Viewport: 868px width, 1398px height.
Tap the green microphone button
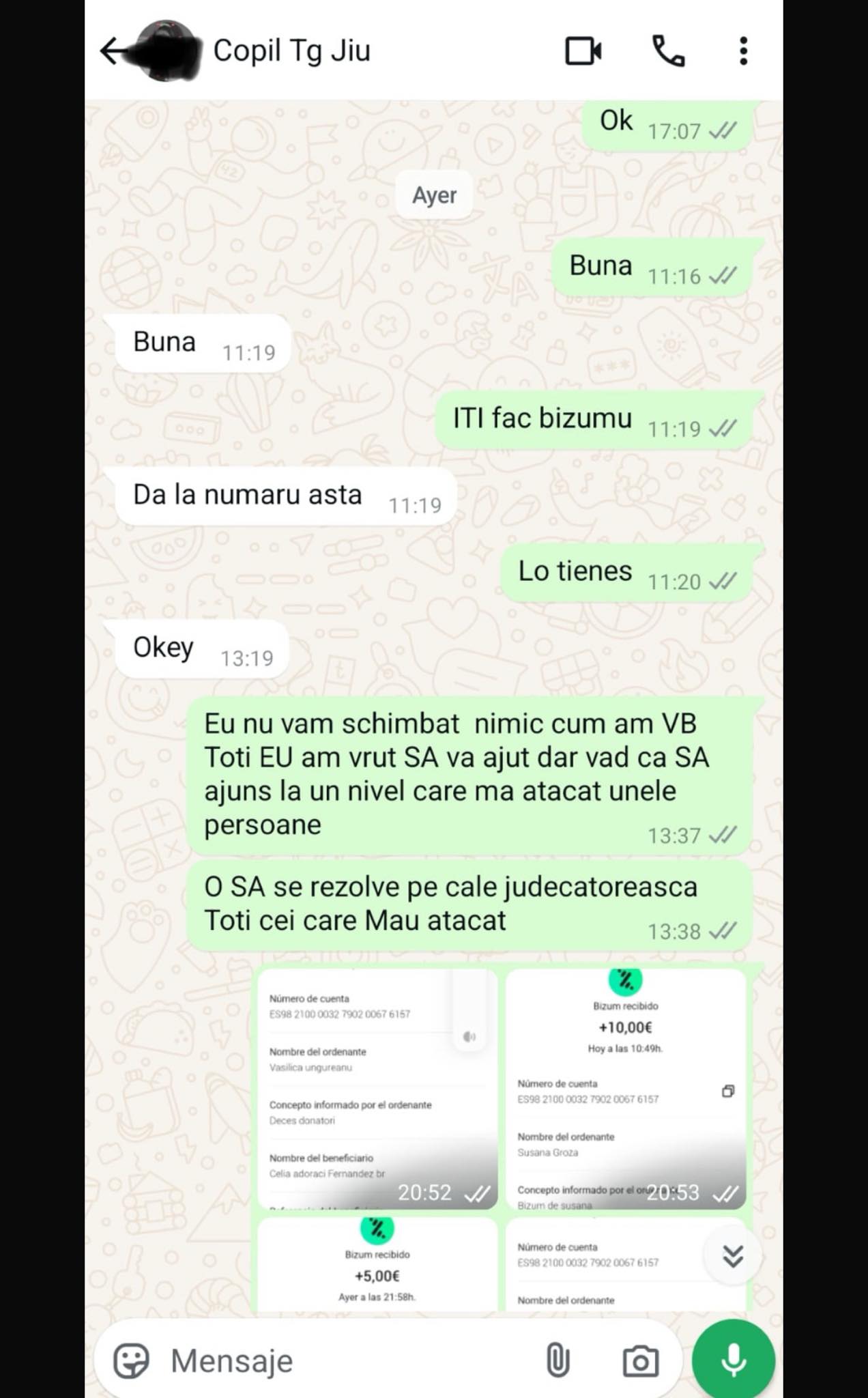(x=734, y=1360)
